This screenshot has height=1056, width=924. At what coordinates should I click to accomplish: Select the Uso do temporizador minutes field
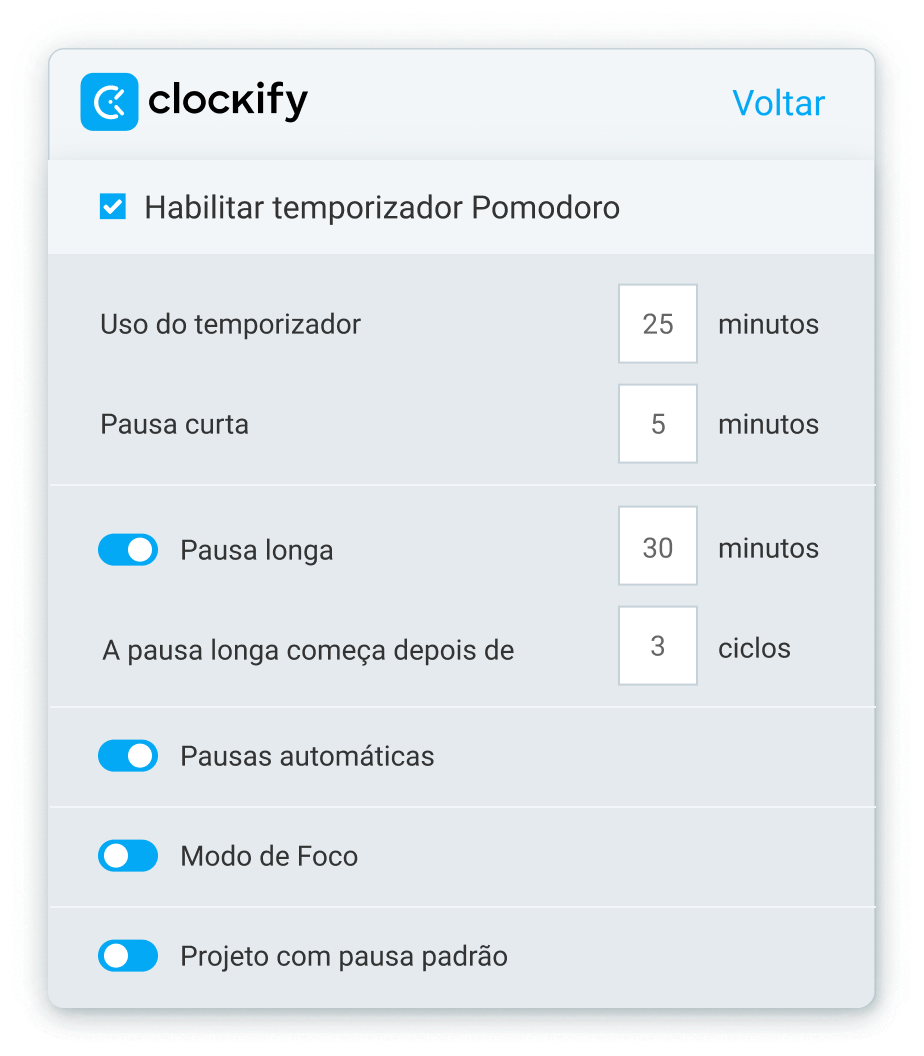tap(657, 324)
